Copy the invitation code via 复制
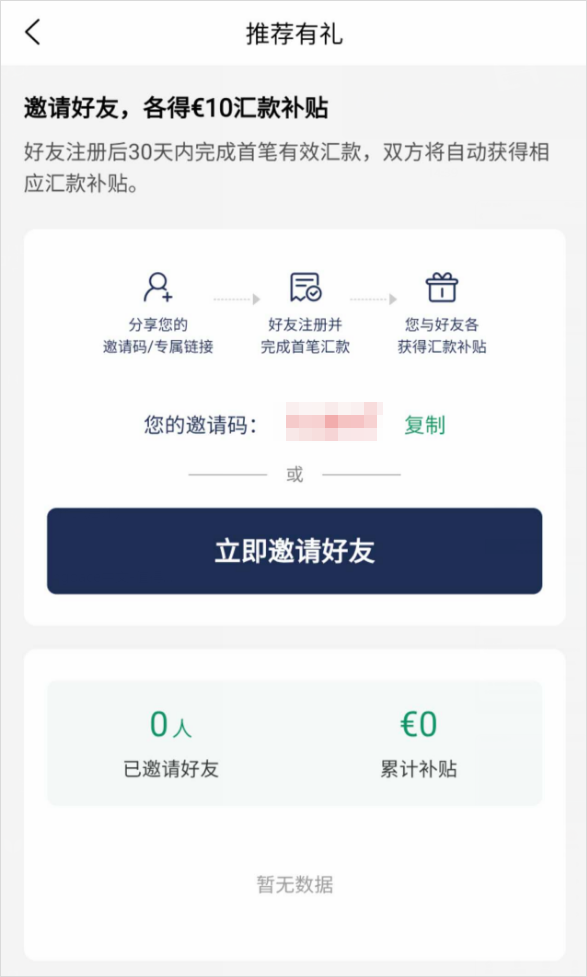Viewport: 587px width, 977px height. [x=424, y=425]
